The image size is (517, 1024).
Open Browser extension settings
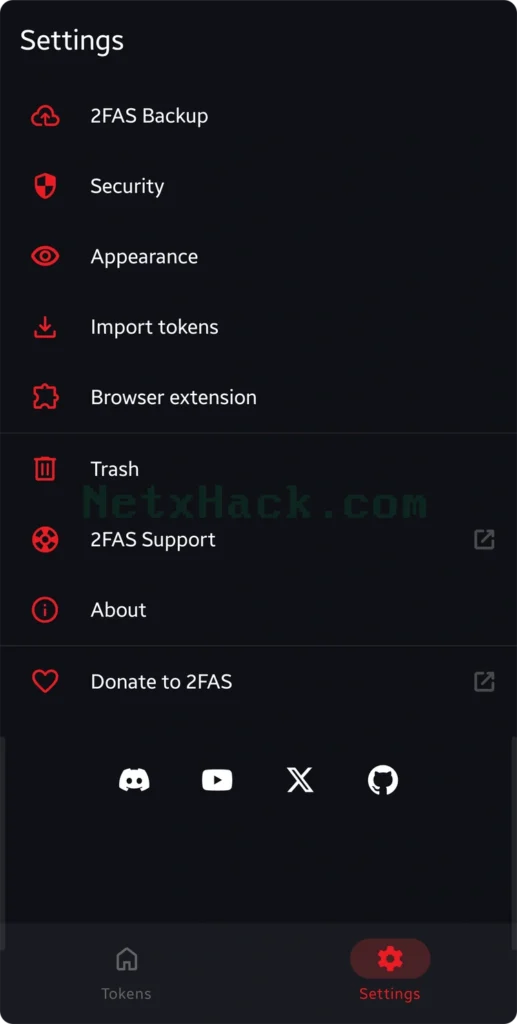click(x=258, y=398)
